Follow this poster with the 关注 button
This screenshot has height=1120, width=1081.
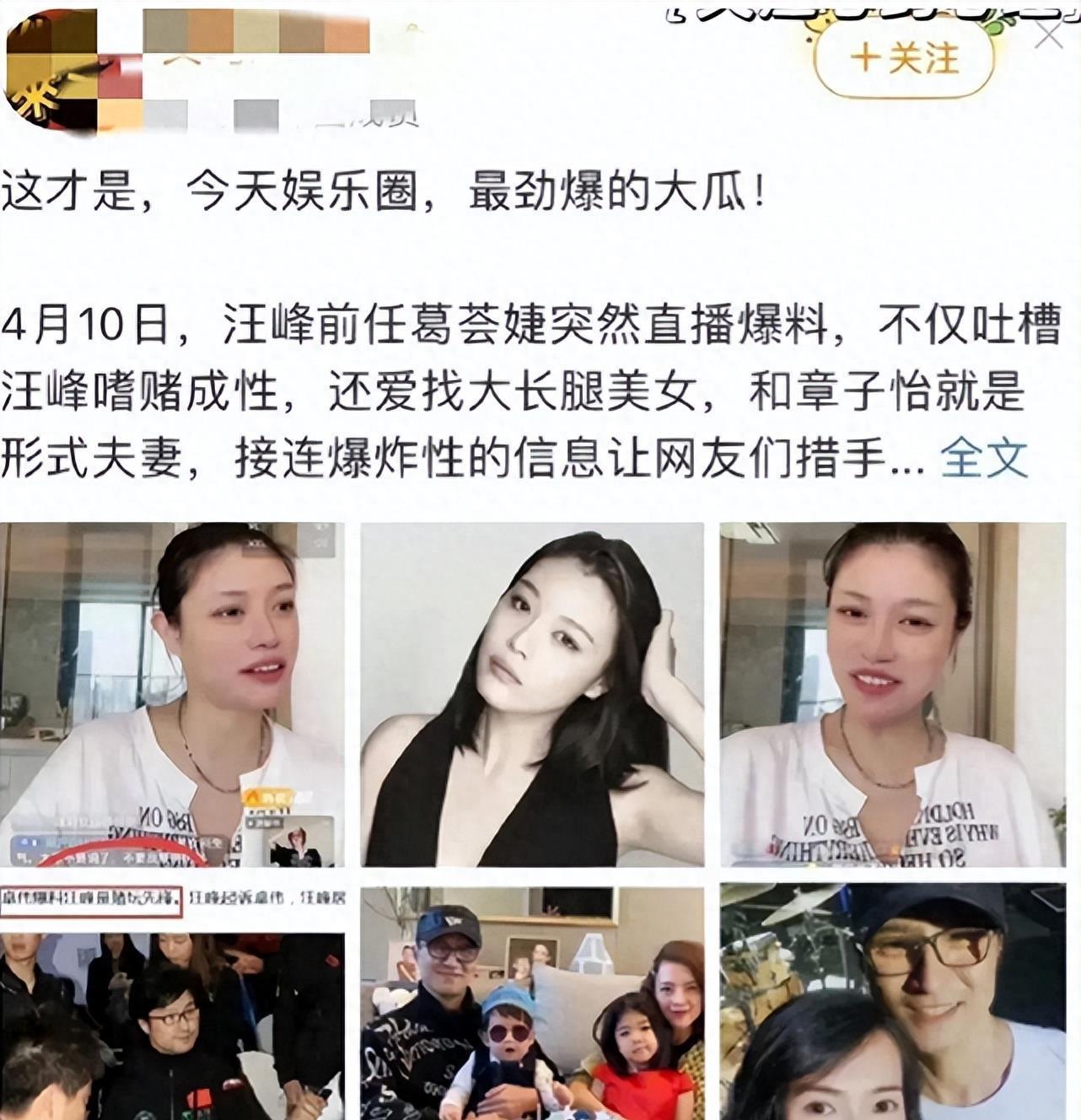click(x=904, y=60)
